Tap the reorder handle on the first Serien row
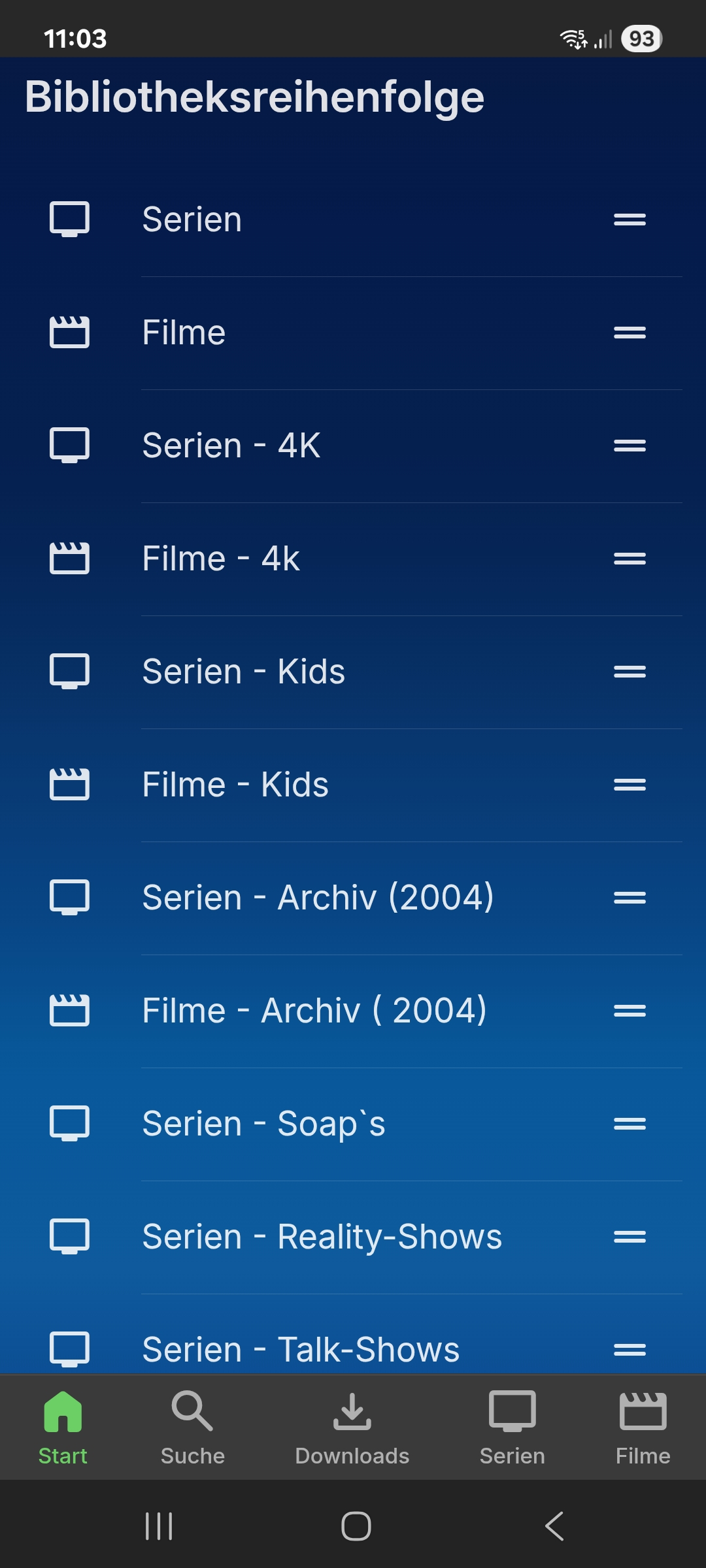Screen dimensions: 706x1568 pyautogui.click(x=630, y=220)
